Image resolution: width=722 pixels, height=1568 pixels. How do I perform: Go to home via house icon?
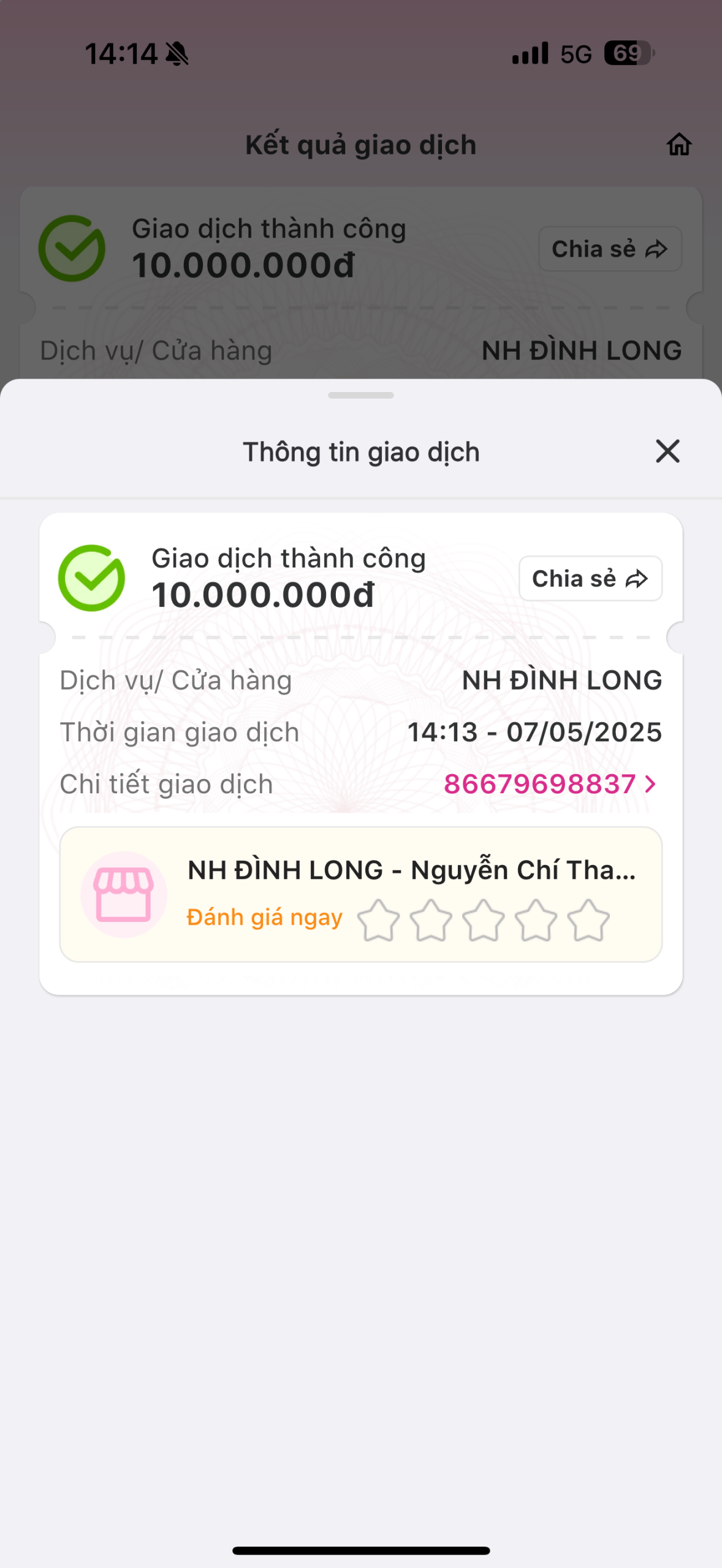point(678,145)
